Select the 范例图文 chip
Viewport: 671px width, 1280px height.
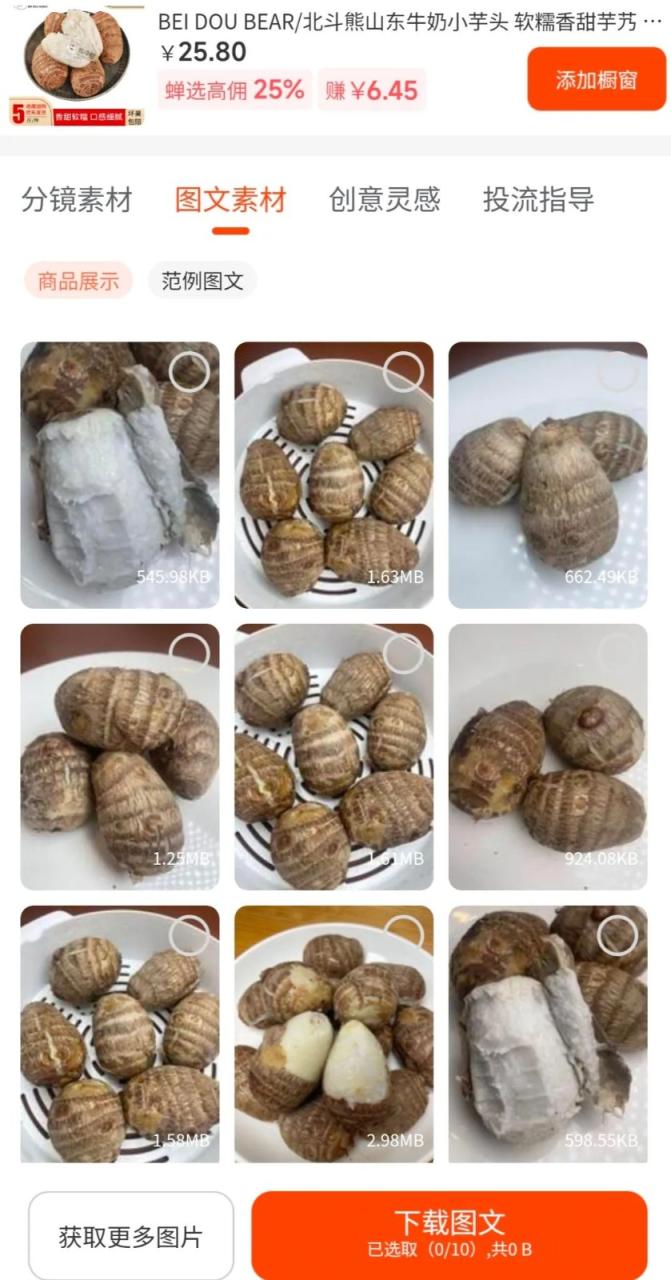tap(203, 281)
